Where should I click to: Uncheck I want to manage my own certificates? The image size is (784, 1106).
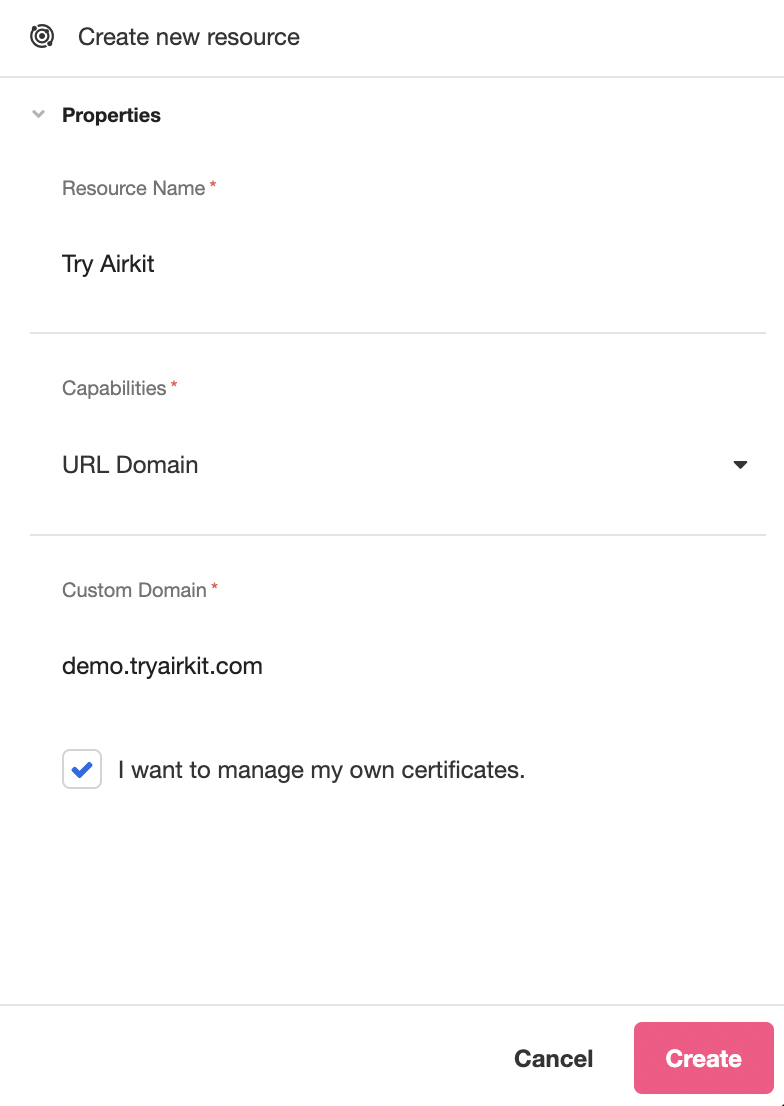(82, 770)
